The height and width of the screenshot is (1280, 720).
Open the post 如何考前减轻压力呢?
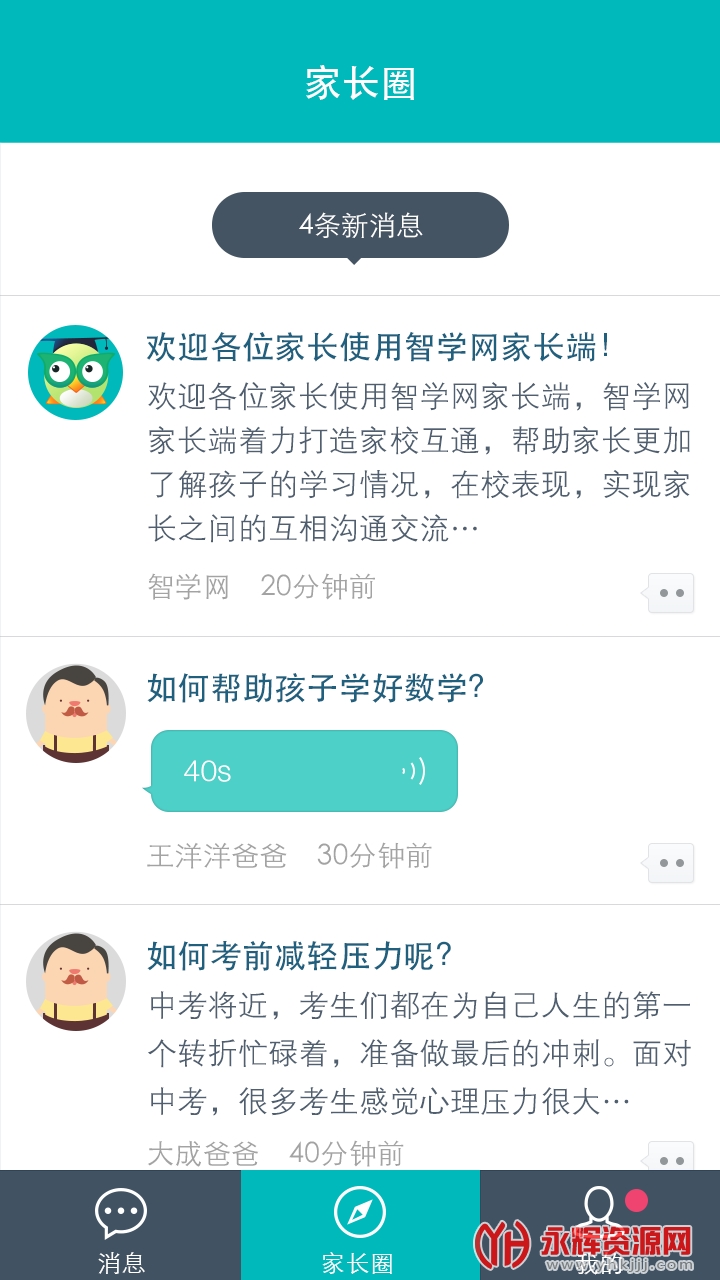(300, 956)
